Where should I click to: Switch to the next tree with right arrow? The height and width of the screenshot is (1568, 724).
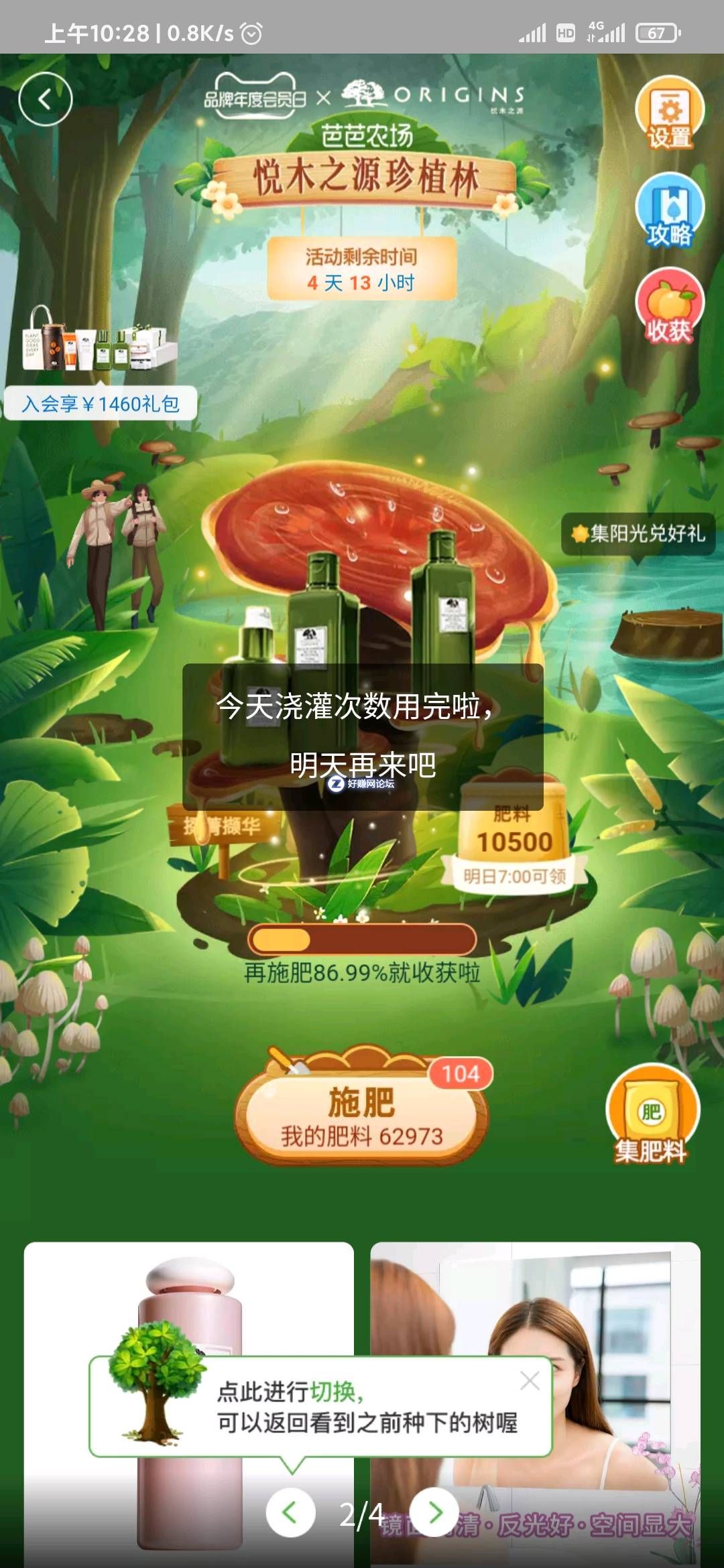(434, 1512)
